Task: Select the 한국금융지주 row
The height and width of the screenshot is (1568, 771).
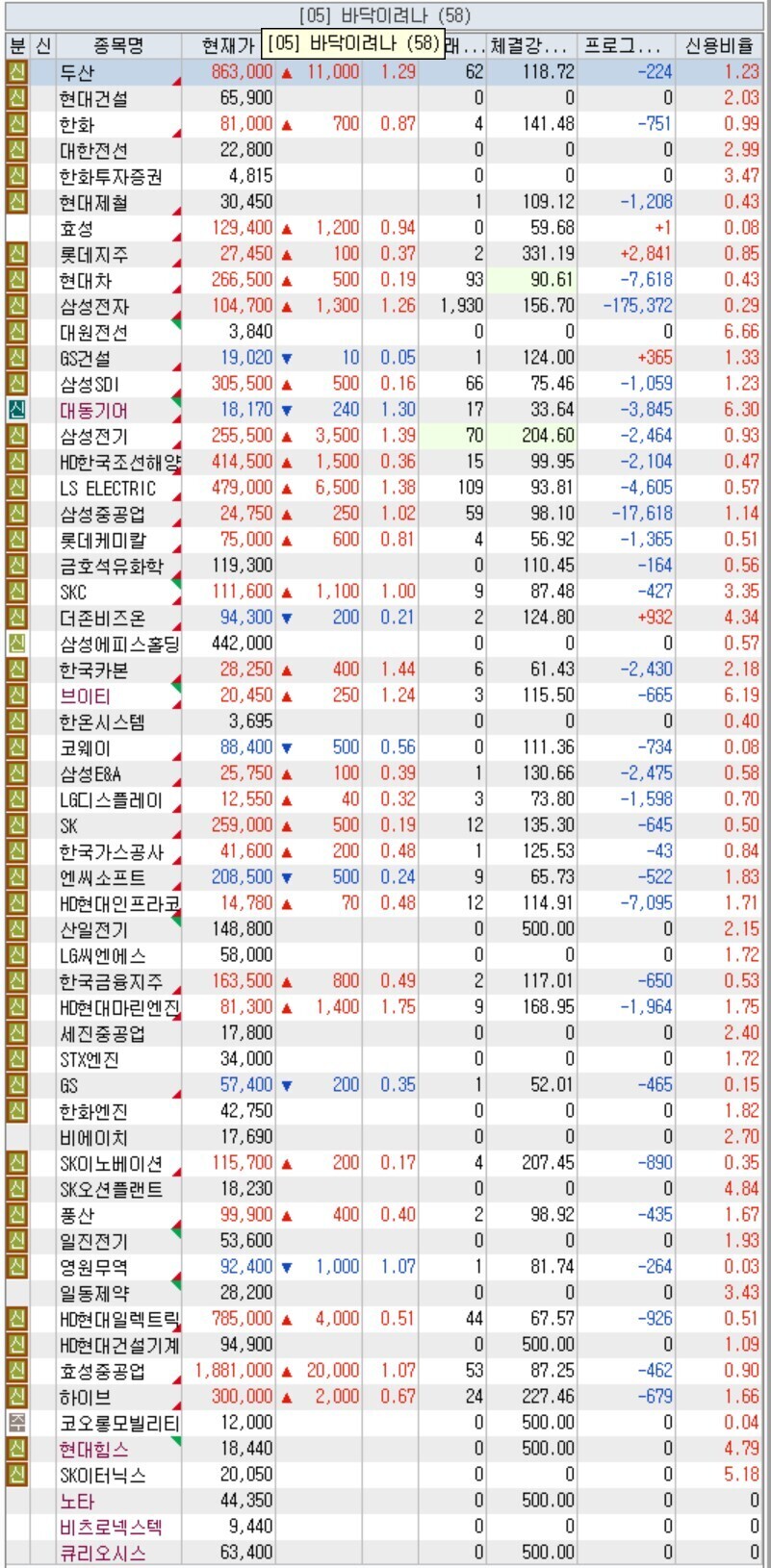Action: coord(383,981)
